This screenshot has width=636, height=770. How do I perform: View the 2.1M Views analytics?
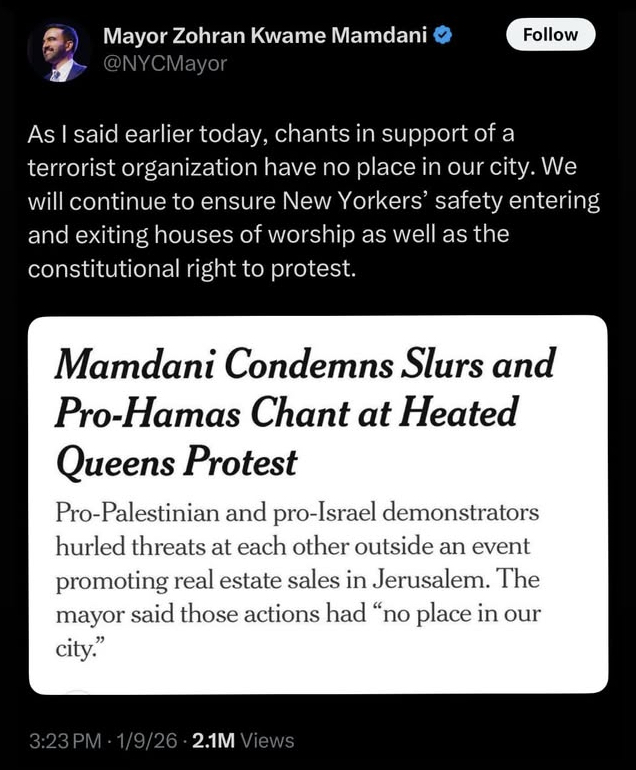243,741
